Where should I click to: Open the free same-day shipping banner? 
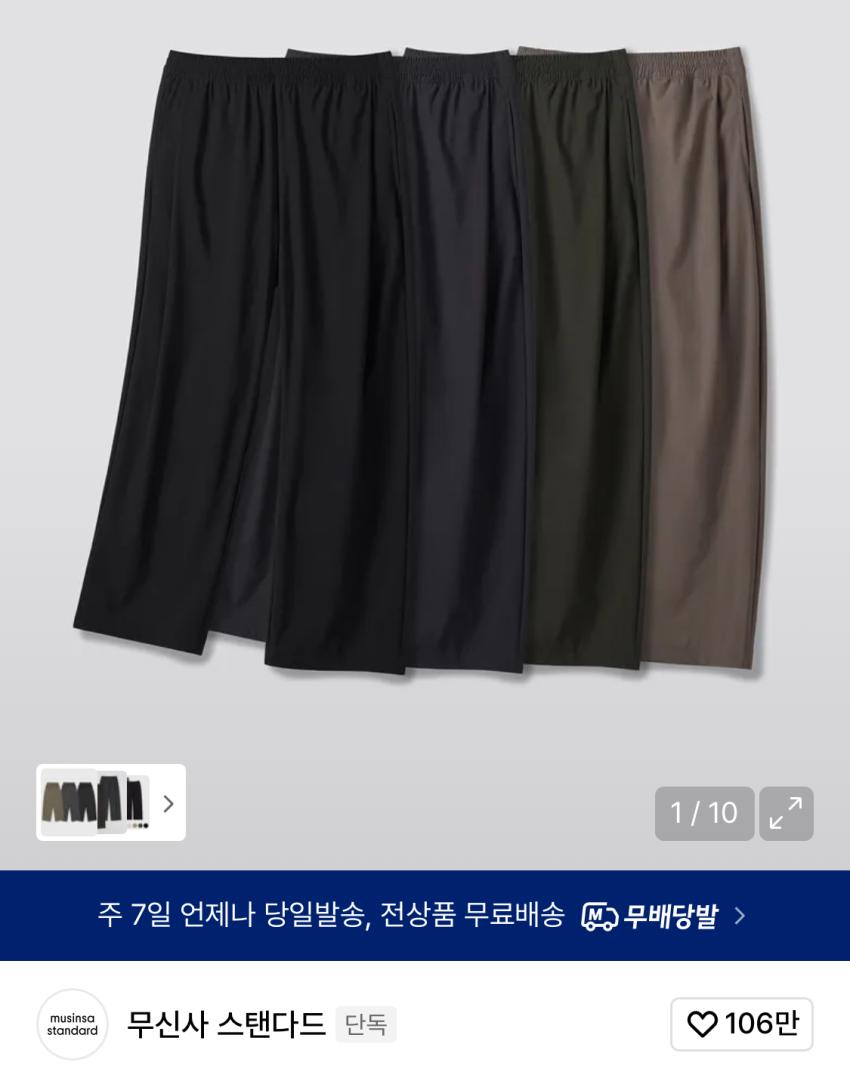[424, 915]
